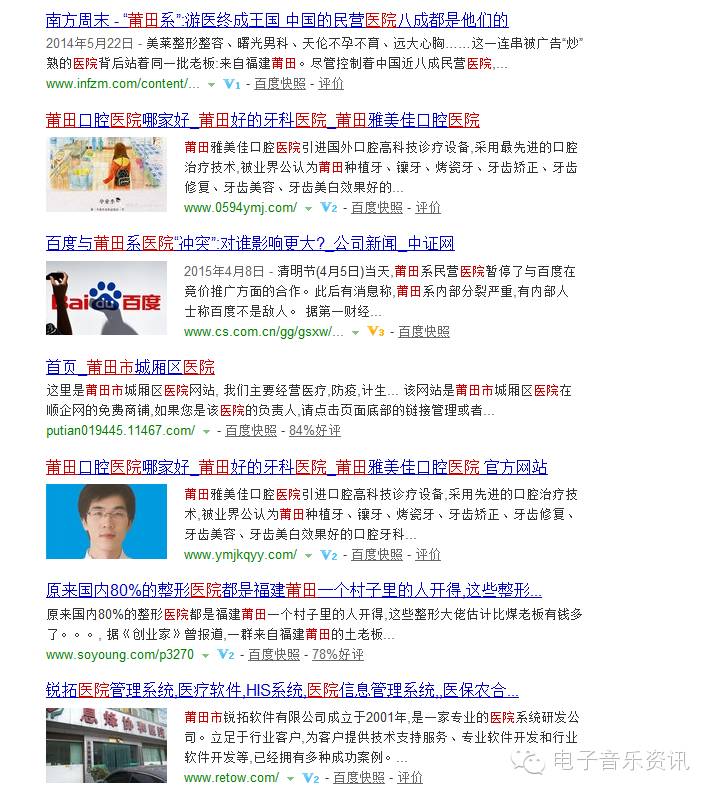This screenshot has height=796, width=711.
Task: Tap the Baidu logo thumbnail of 中证网 result
Action: click(x=106, y=298)
